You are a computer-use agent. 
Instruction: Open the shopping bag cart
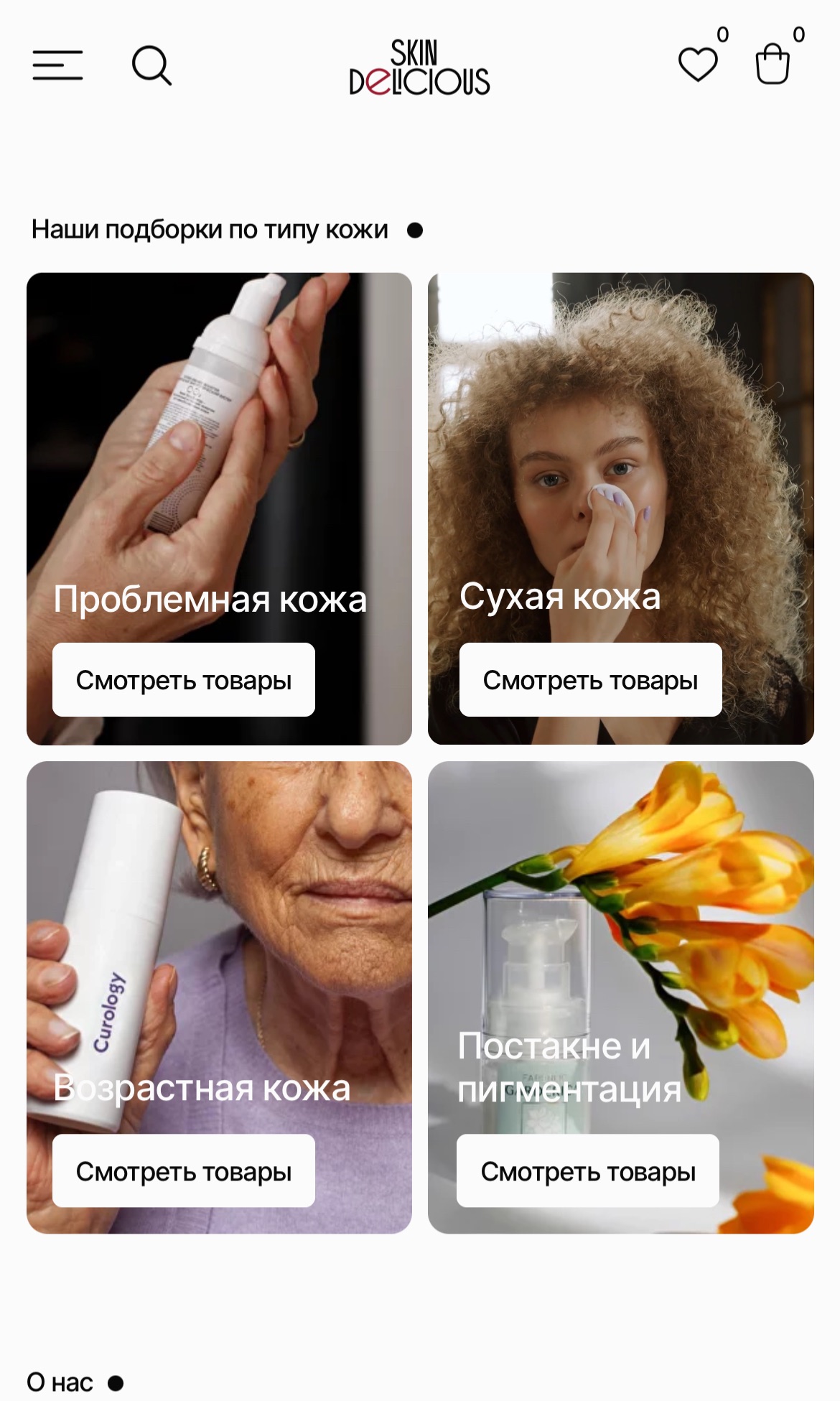[773, 65]
